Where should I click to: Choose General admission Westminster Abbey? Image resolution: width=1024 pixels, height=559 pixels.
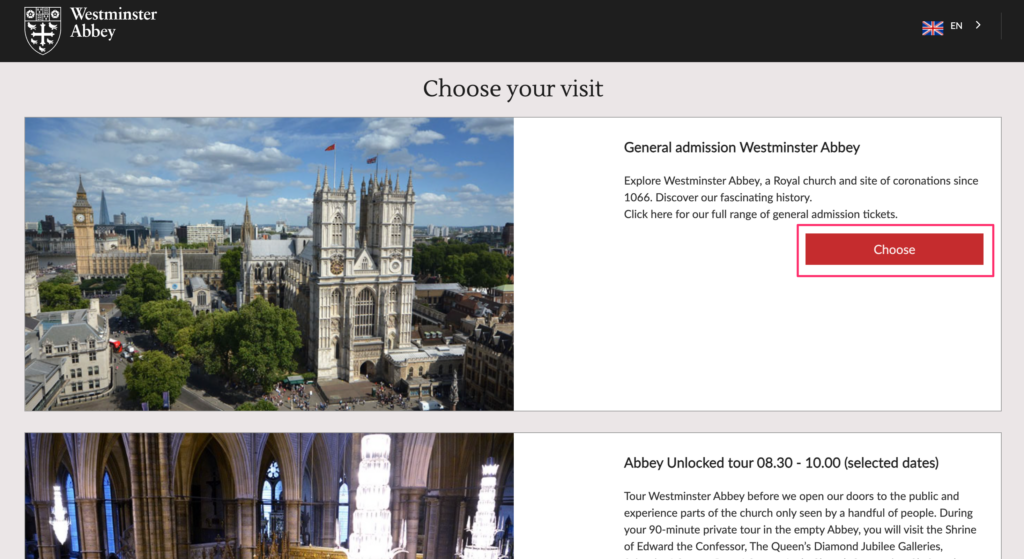(x=893, y=249)
